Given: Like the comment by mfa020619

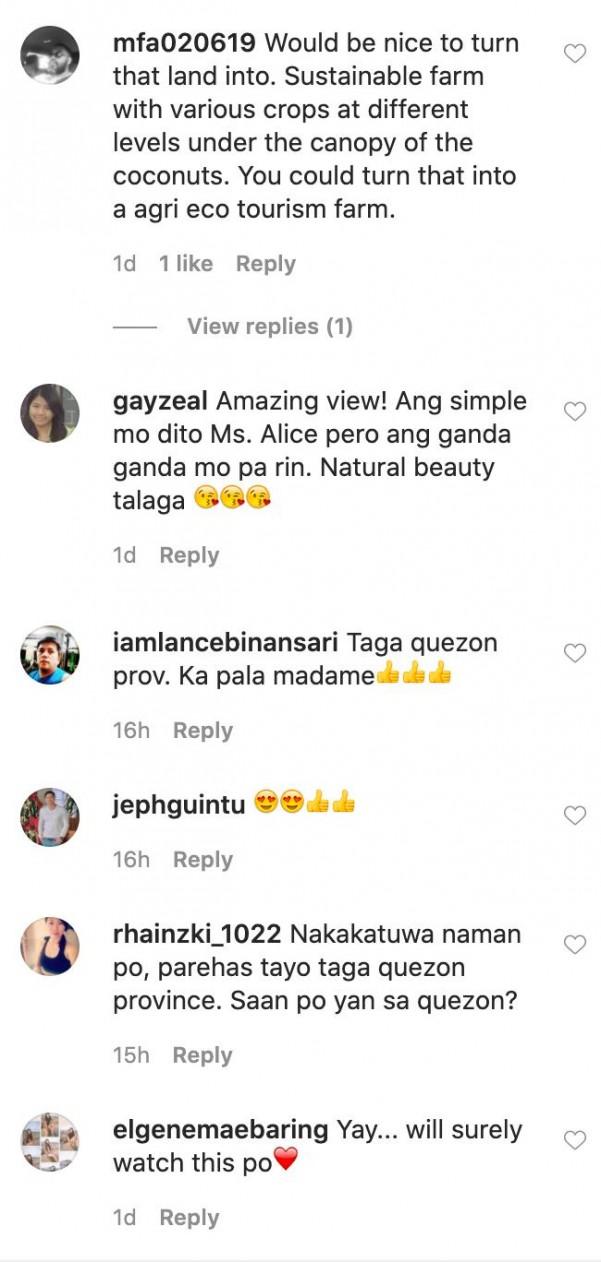Looking at the screenshot, I should click(575, 54).
